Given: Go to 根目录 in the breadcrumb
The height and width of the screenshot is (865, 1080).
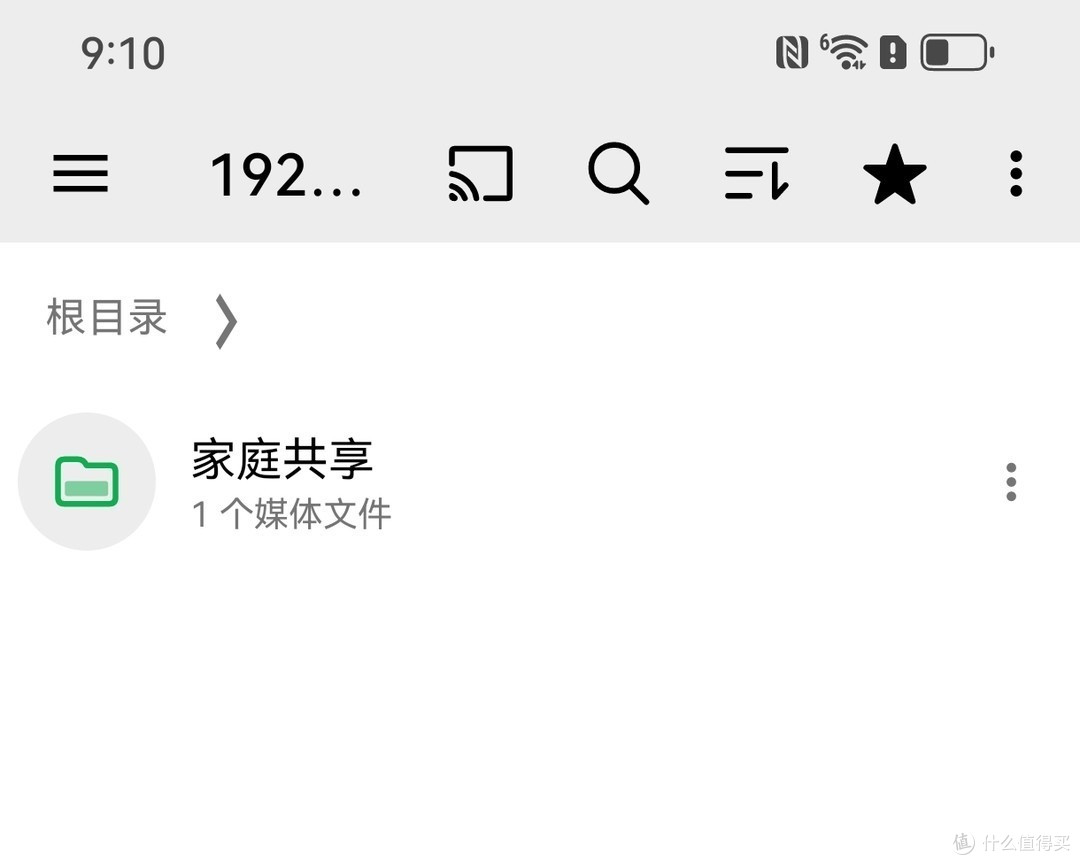Looking at the screenshot, I should [x=107, y=318].
